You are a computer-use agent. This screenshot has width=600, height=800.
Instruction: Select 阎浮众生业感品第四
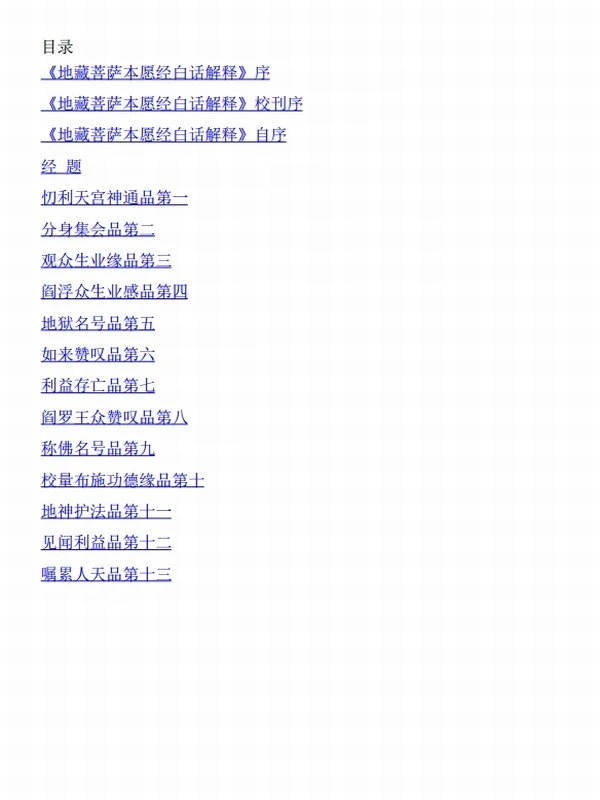point(114,292)
